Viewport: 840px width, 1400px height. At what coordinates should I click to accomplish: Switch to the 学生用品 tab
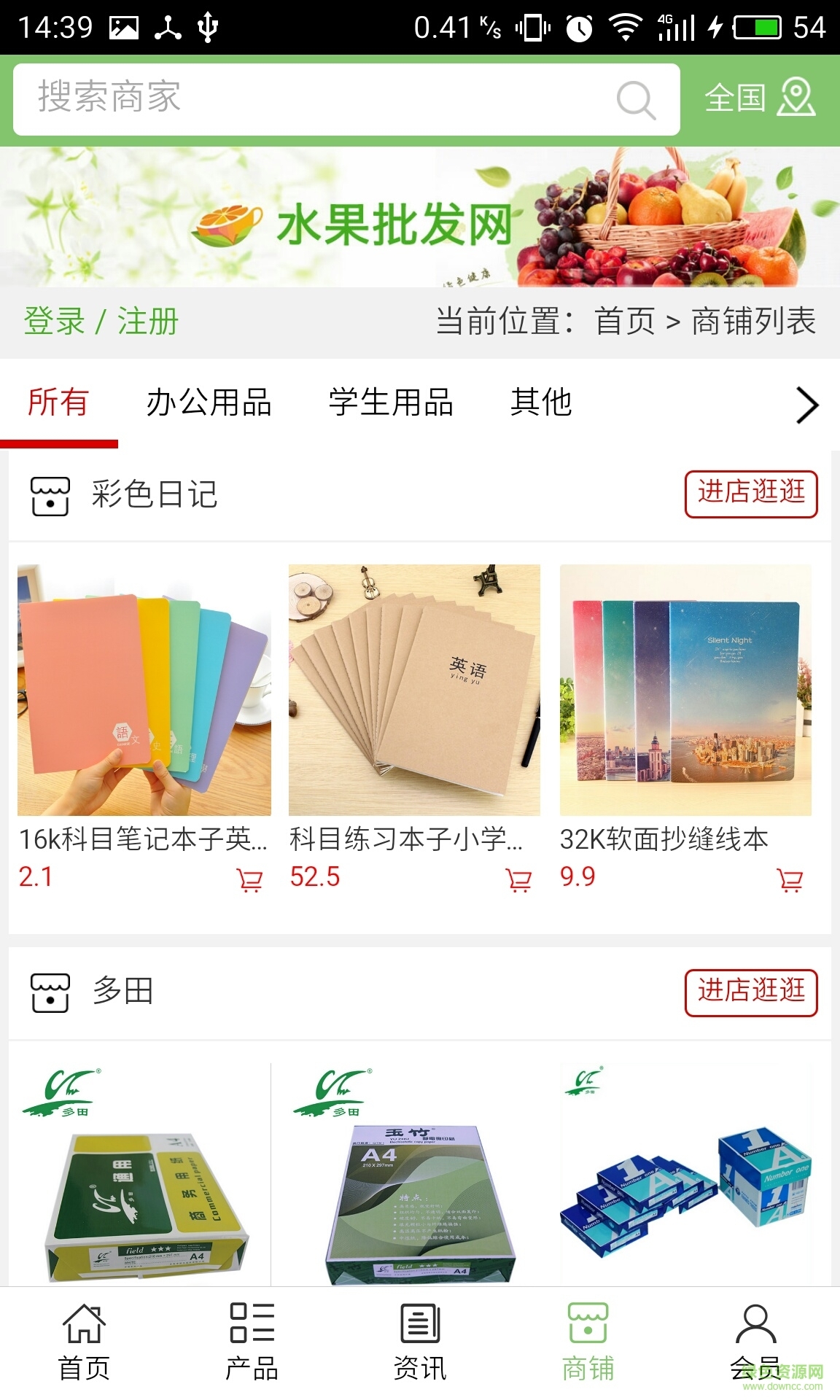tap(392, 405)
